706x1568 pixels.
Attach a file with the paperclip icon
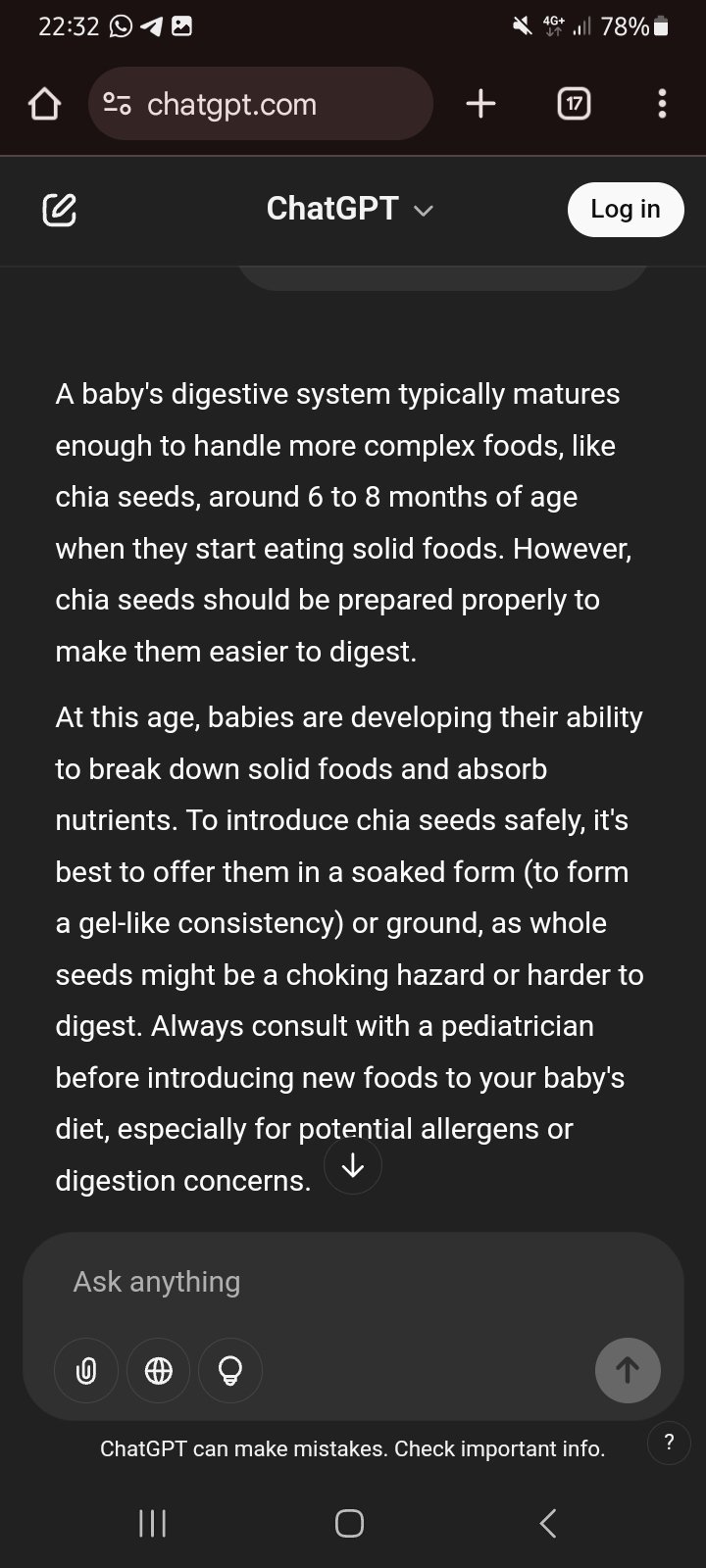click(86, 1370)
